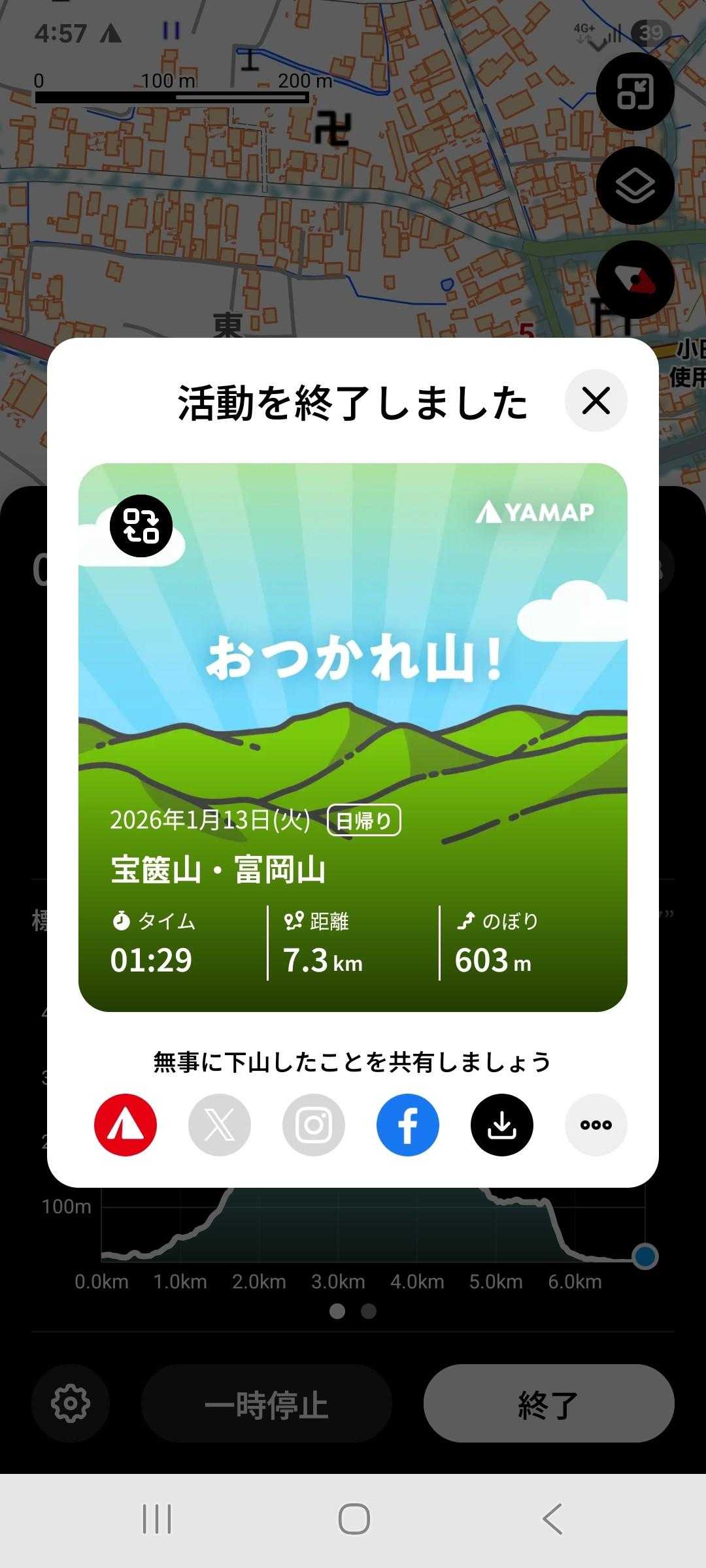Open more sharing options
The height and width of the screenshot is (1568, 706).
[596, 1125]
